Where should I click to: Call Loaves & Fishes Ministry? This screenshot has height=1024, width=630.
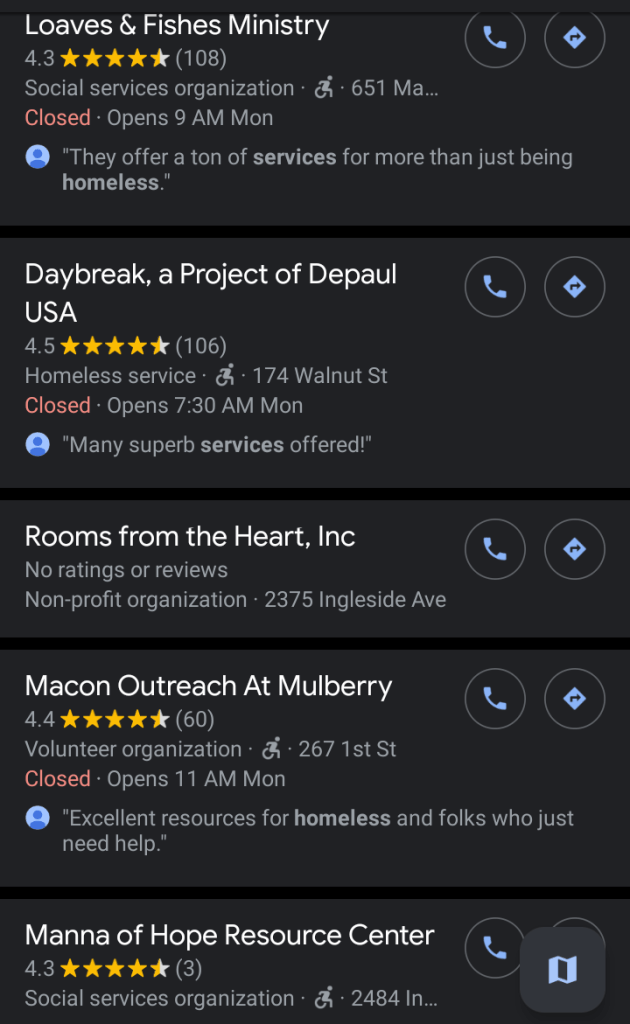[495, 38]
